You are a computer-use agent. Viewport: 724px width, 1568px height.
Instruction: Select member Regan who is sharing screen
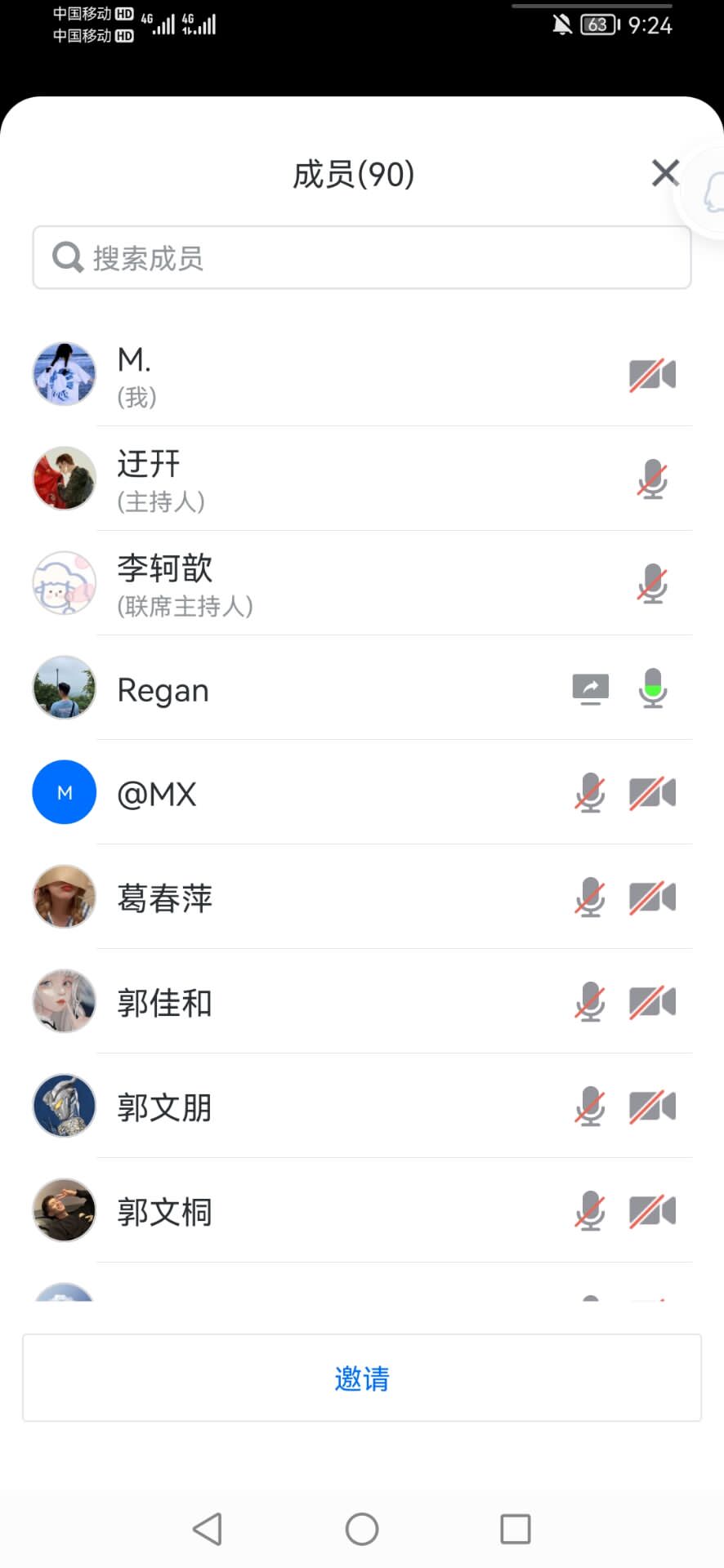327,690
